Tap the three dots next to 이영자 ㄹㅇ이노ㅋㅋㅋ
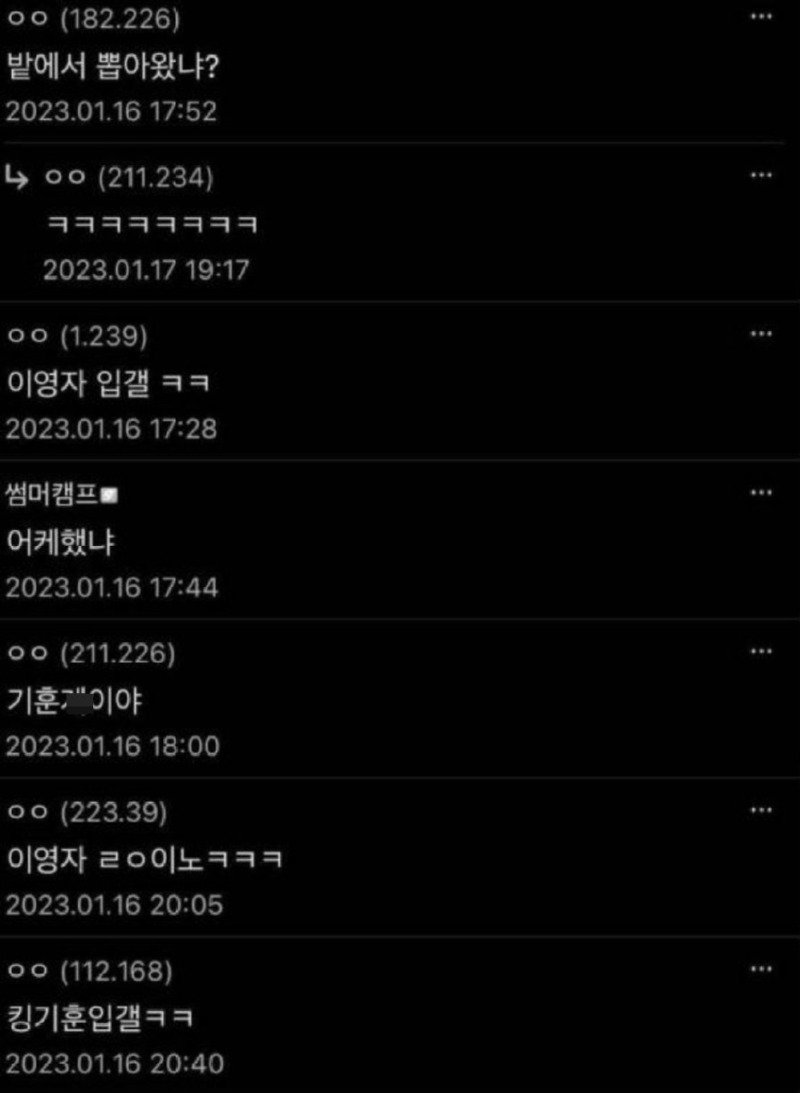 (x=761, y=810)
